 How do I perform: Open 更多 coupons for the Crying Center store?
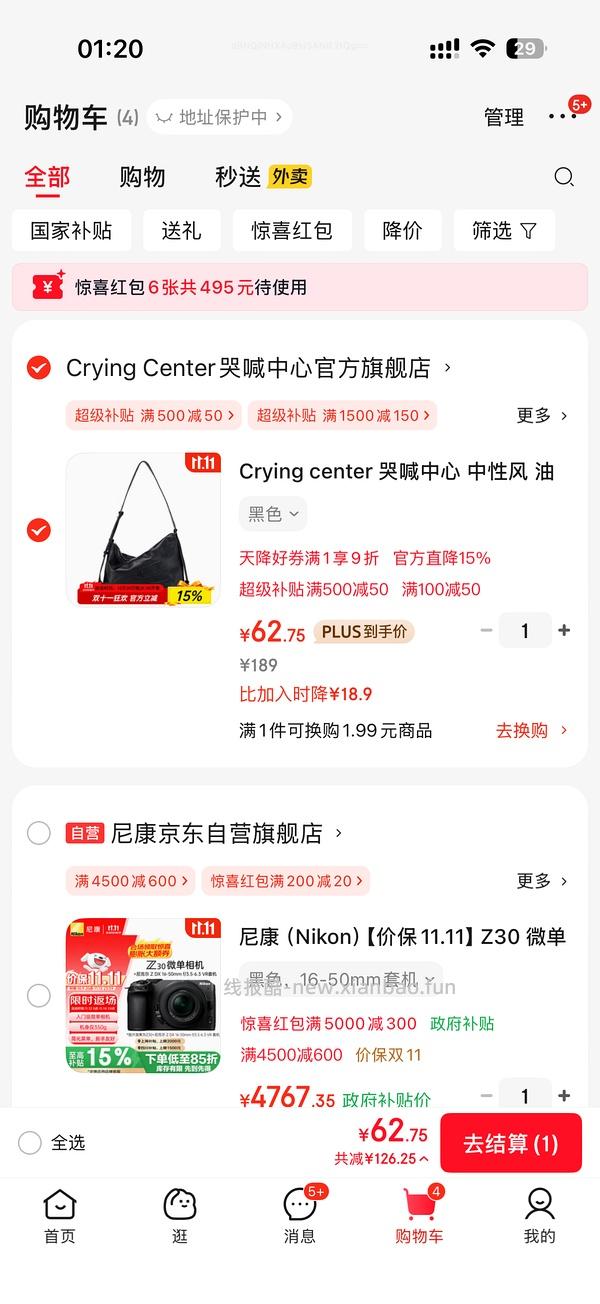[x=542, y=415]
